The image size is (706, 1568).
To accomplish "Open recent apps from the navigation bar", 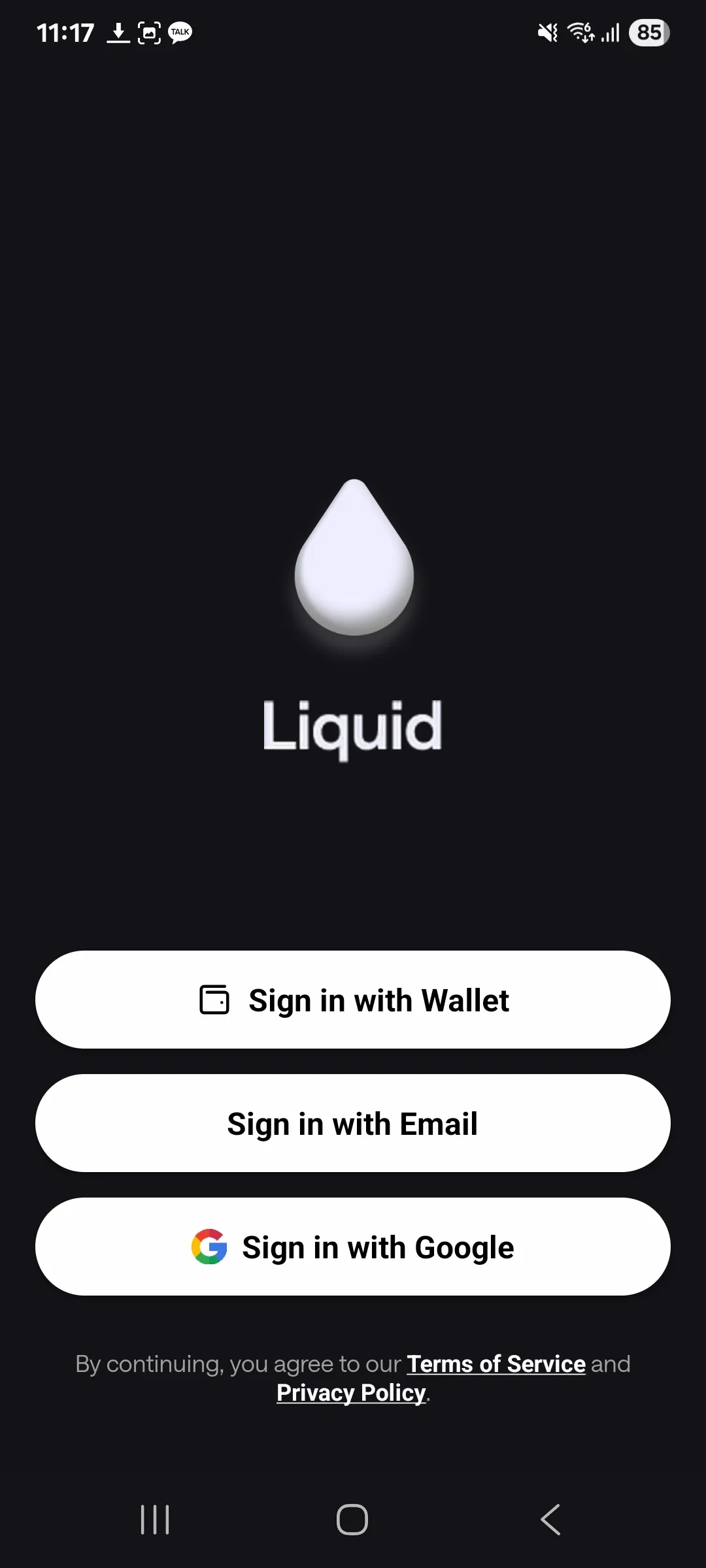I will [x=155, y=1520].
